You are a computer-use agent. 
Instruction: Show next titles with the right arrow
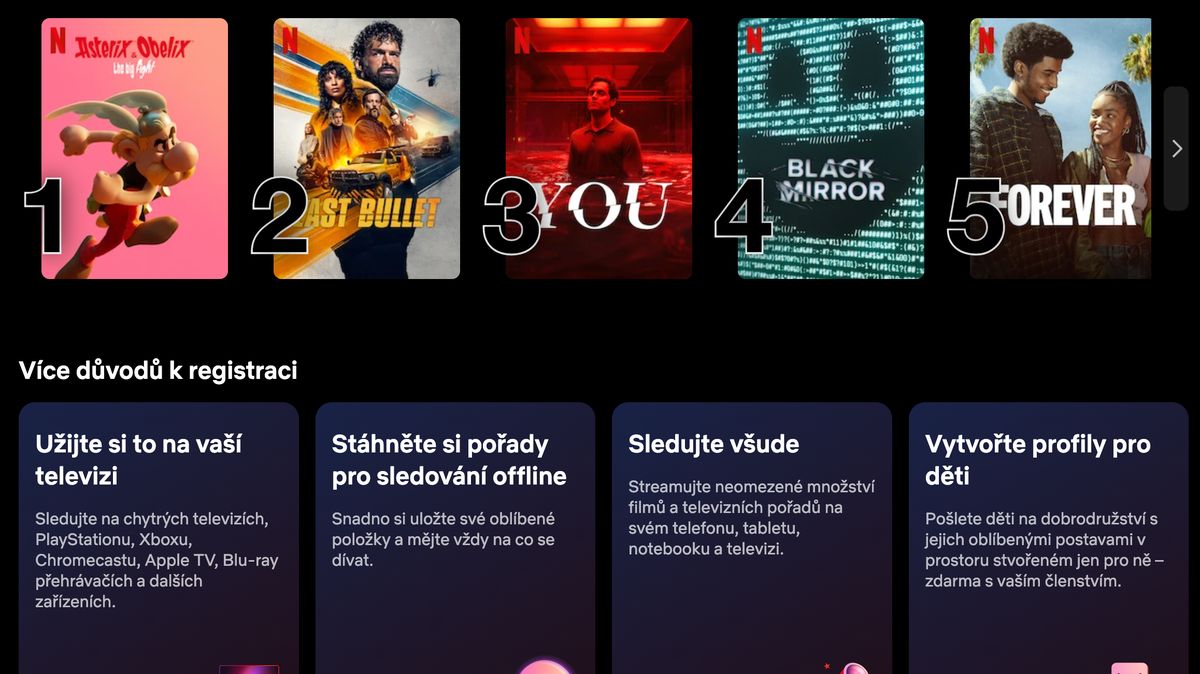click(x=1176, y=148)
